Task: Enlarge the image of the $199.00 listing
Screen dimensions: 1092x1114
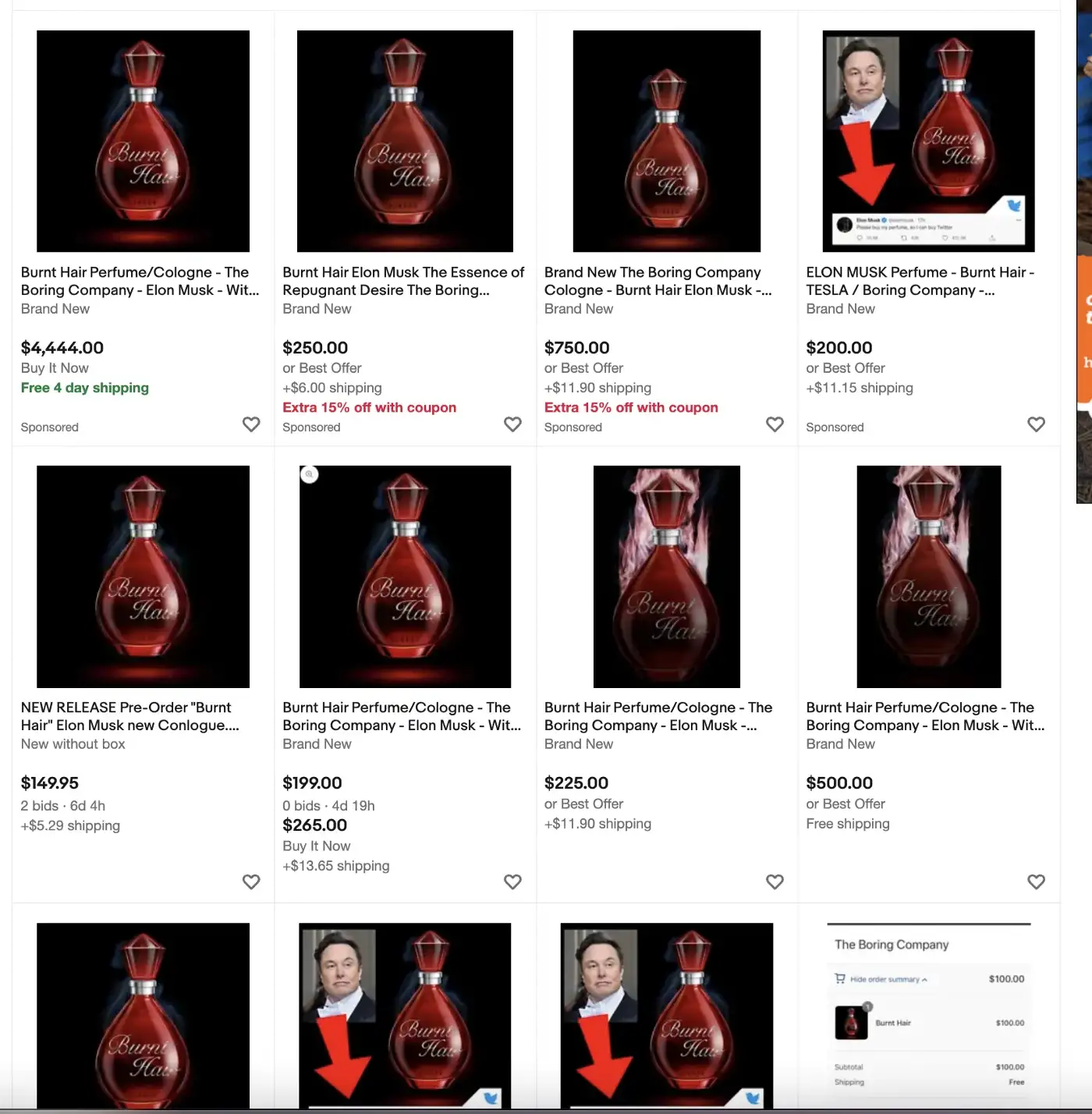Action: click(310, 474)
